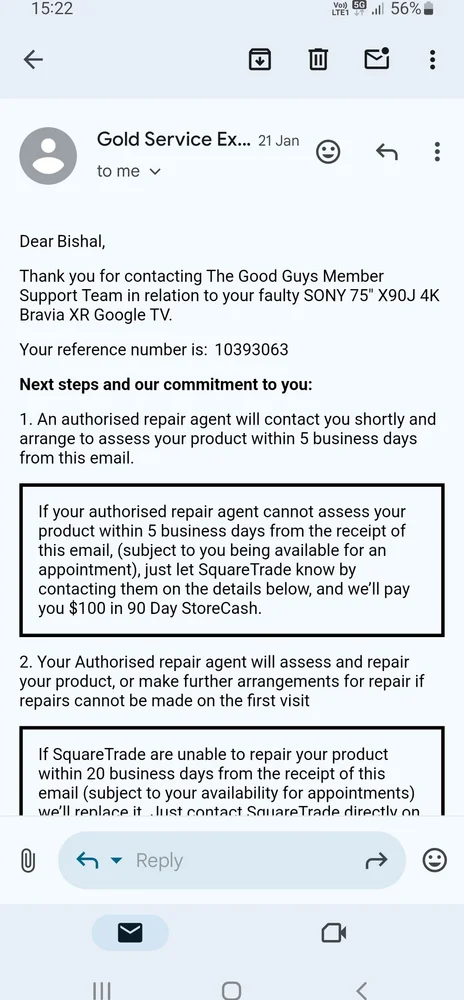Switch to the Meet video tab
This screenshot has width=464, height=1000.
[333, 934]
